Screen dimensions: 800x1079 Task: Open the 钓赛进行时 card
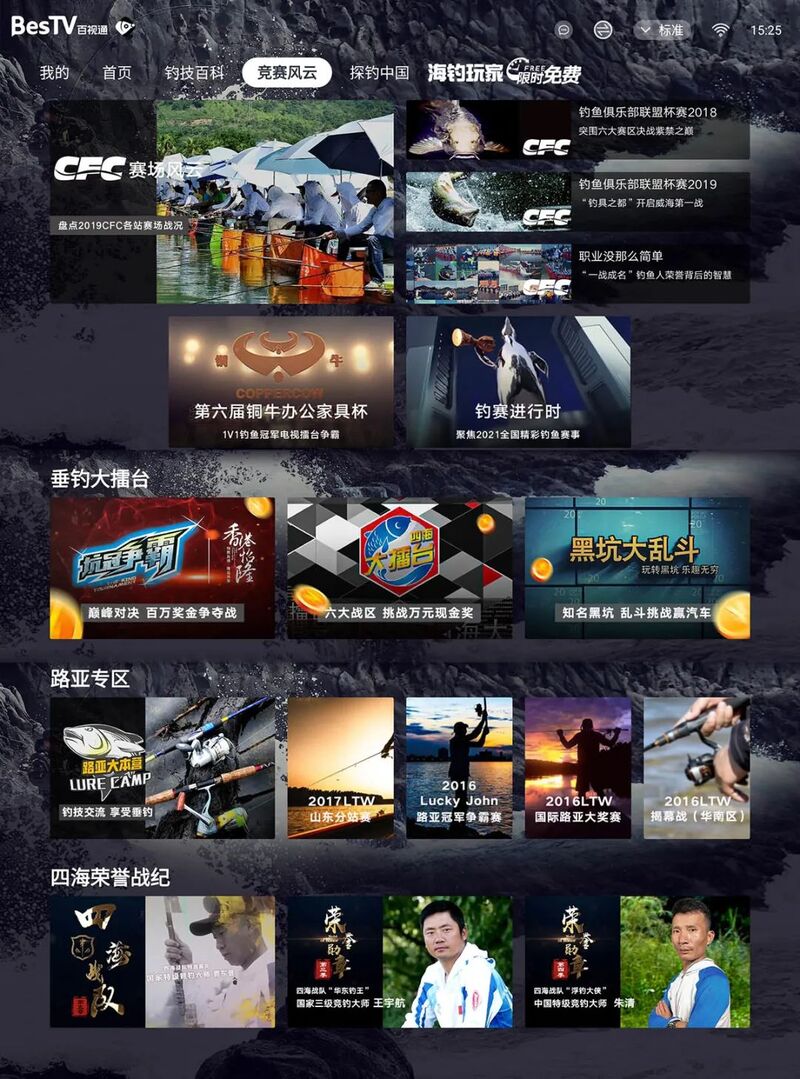point(518,382)
